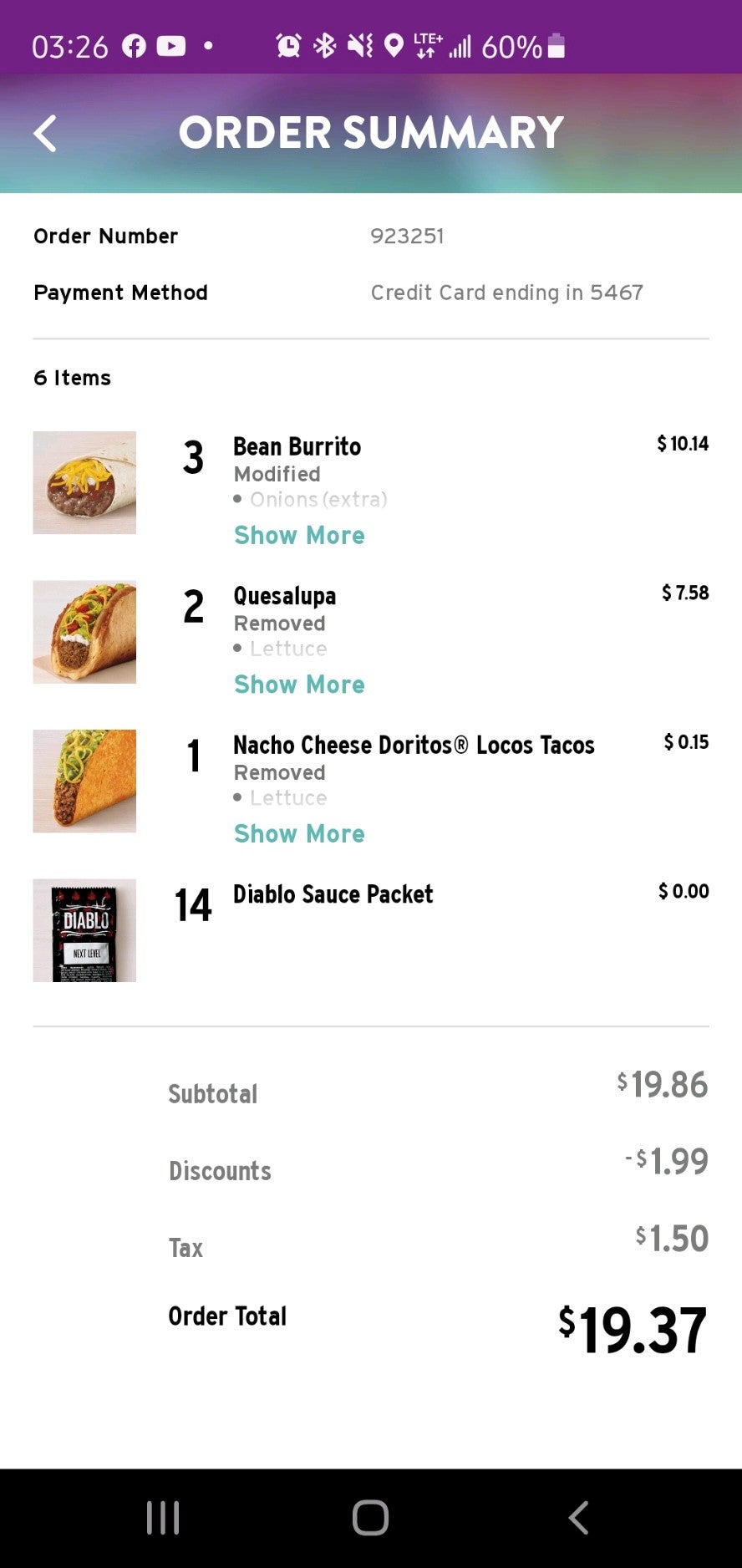
Task: Expand Show More under Nacho Cheese Doritos Locos Tacos
Action: tap(298, 833)
